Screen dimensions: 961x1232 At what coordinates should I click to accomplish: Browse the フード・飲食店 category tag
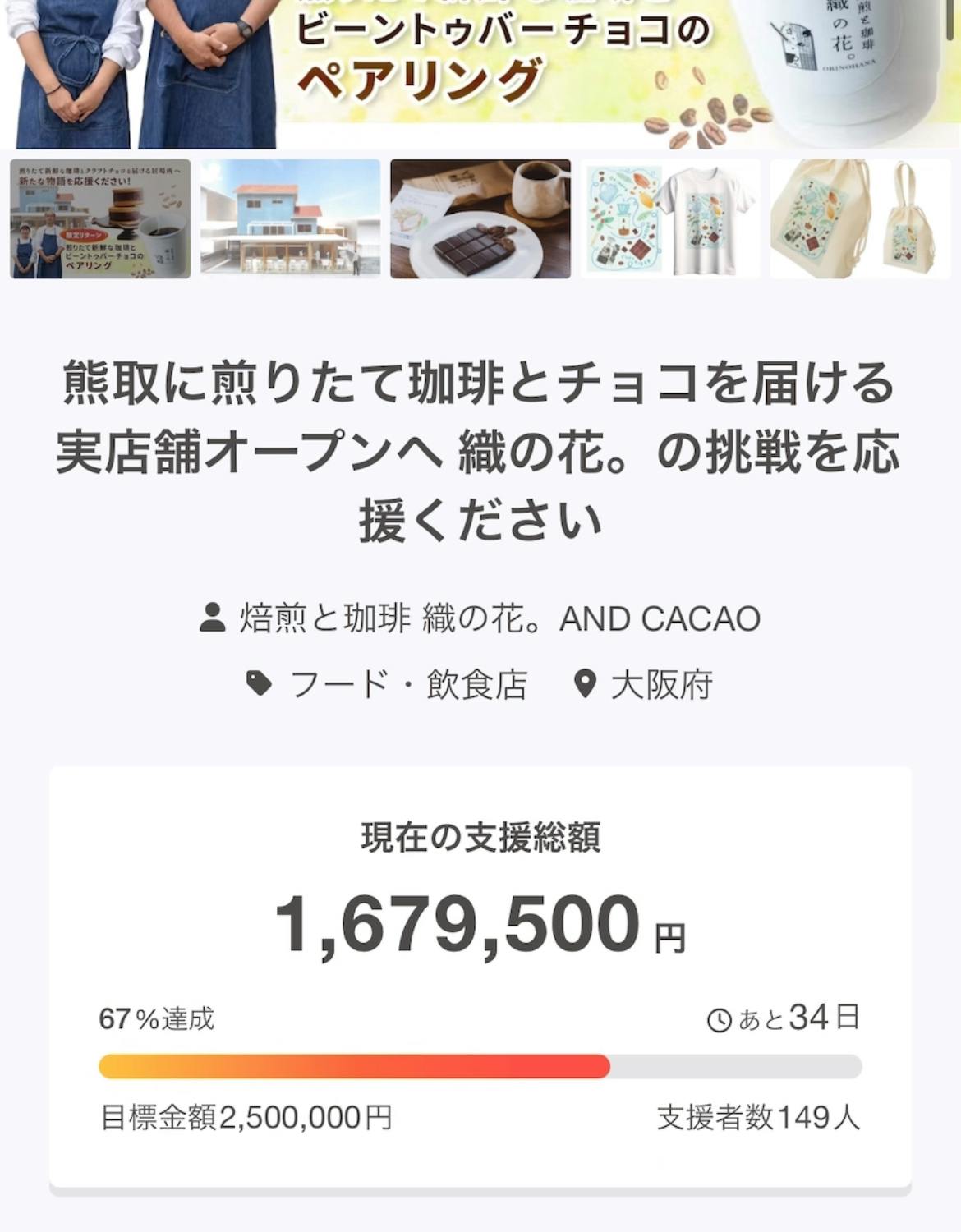[407, 684]
